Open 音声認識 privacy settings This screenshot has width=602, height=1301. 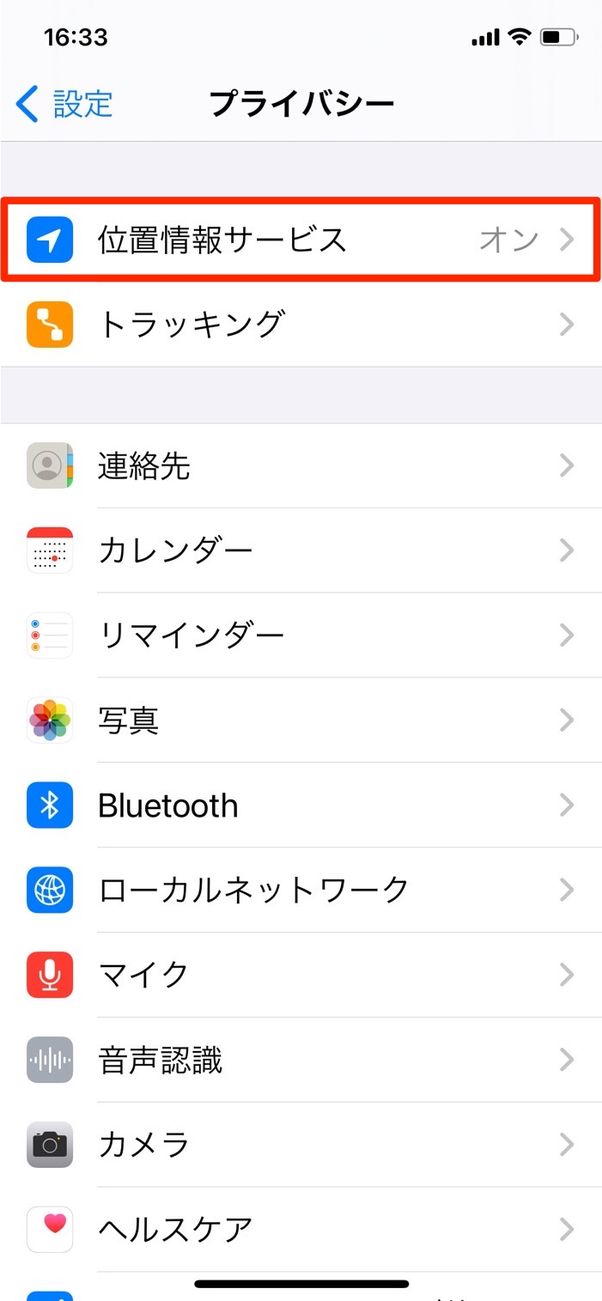pos(300,1059)
